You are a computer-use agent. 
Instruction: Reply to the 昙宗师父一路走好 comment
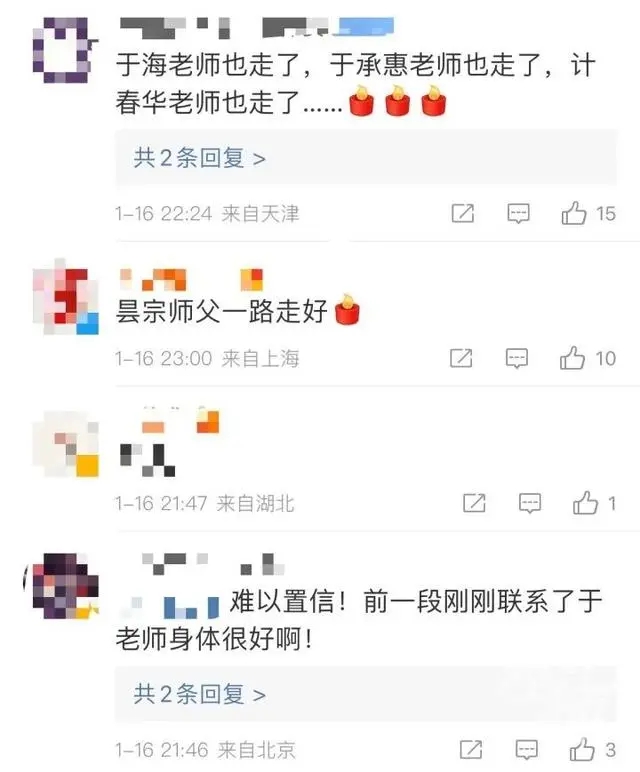pyautogui.click(x=517, y=358)
